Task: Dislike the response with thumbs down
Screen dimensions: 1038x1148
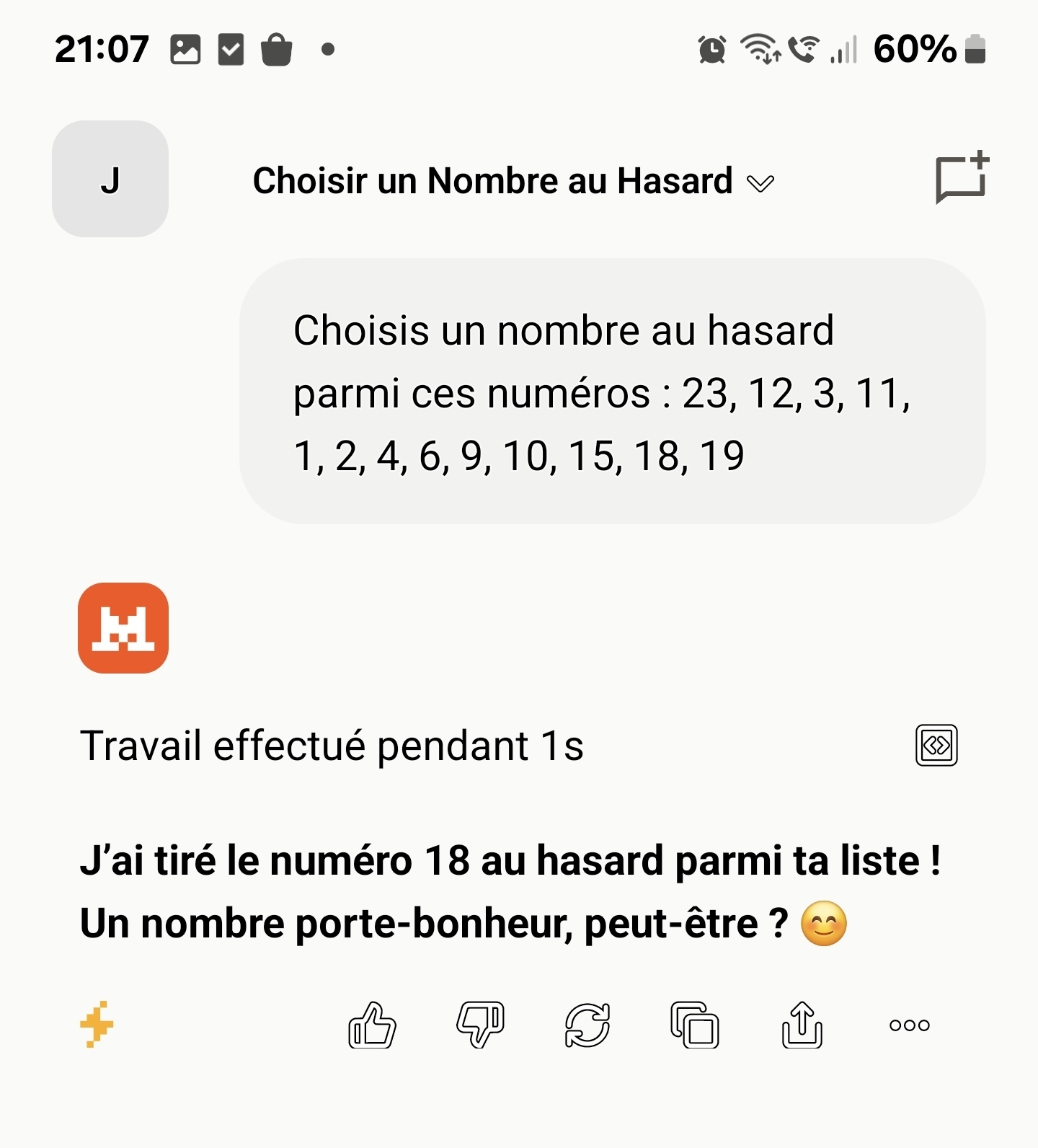Action: (x=480, y=1025)
